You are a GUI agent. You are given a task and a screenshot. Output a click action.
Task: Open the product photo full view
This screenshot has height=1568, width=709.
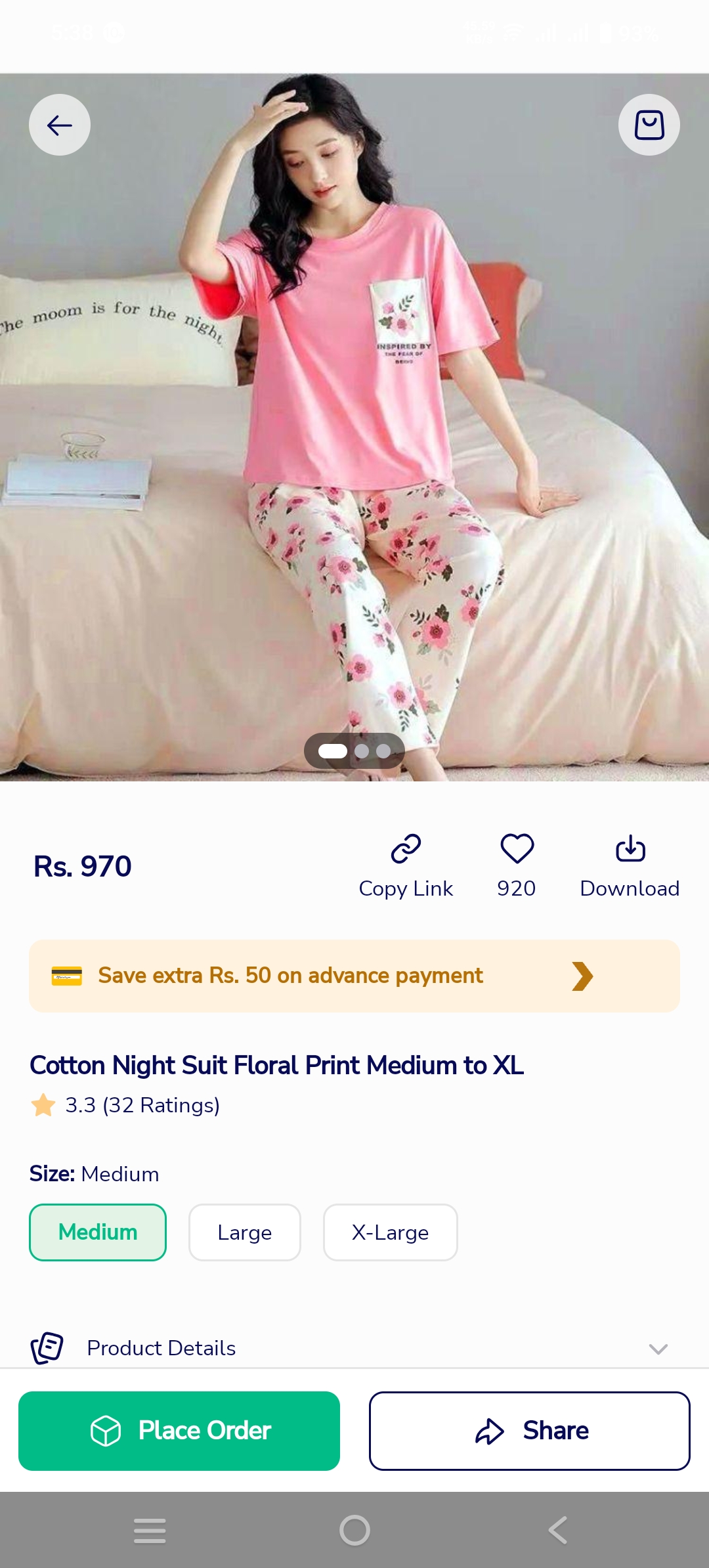tap(354, 427)
